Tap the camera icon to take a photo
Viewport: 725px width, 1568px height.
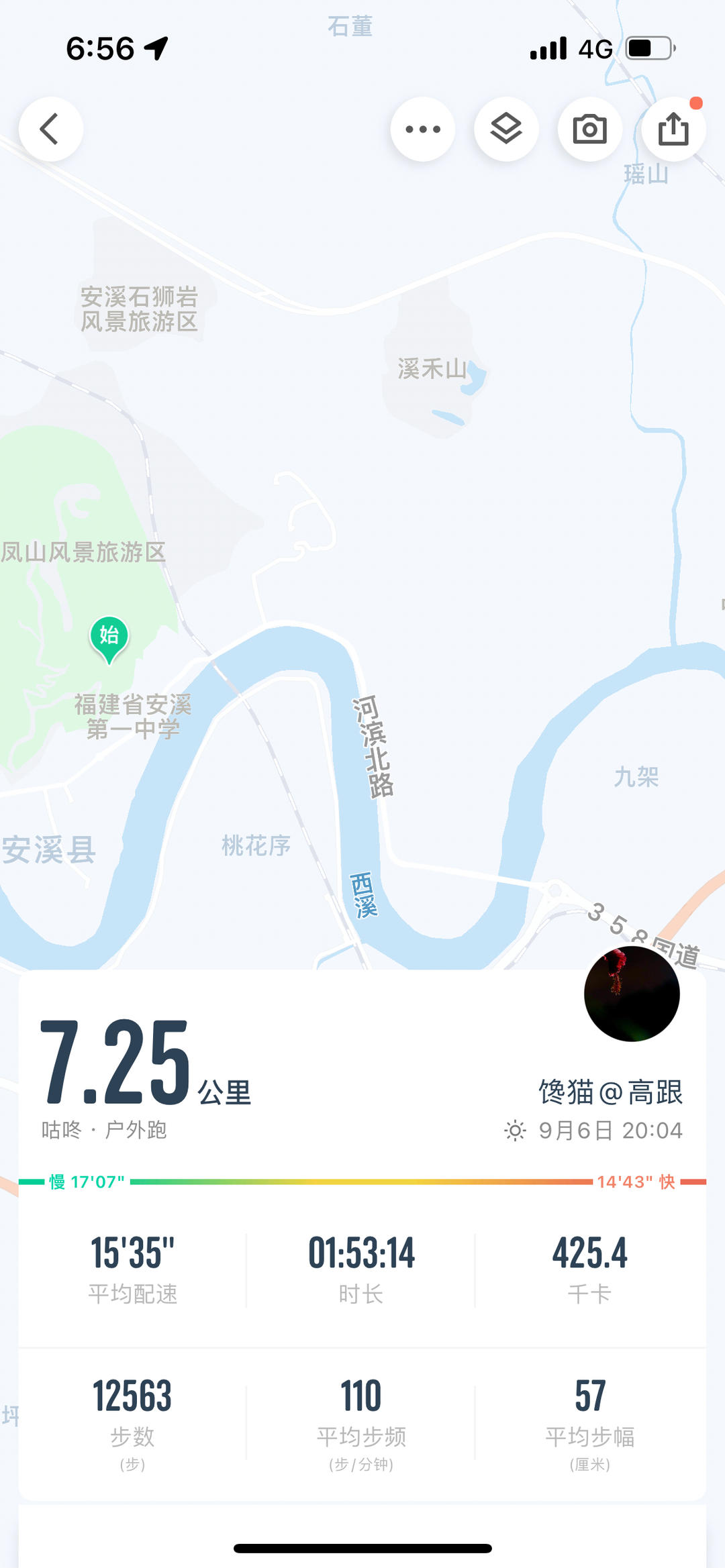589,129
